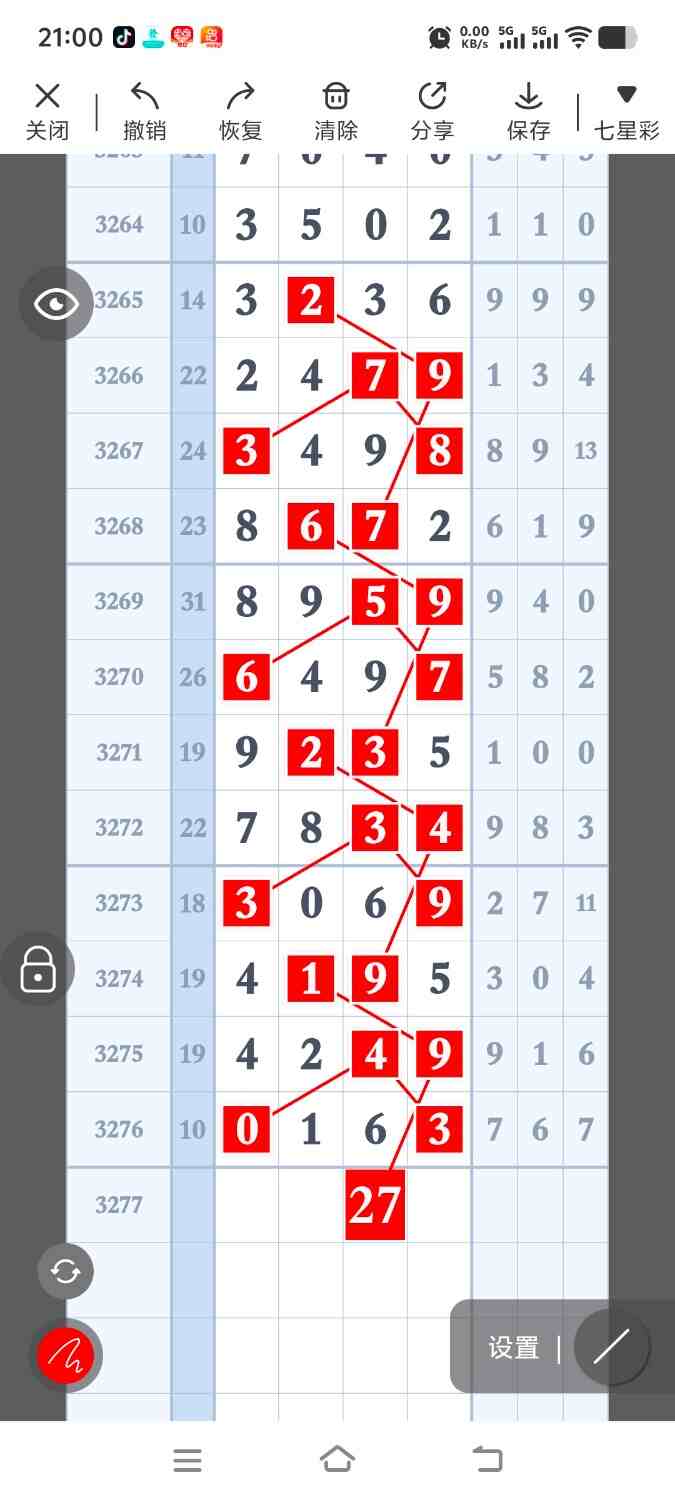Redo the mark using 恢复

pos(240,111)
